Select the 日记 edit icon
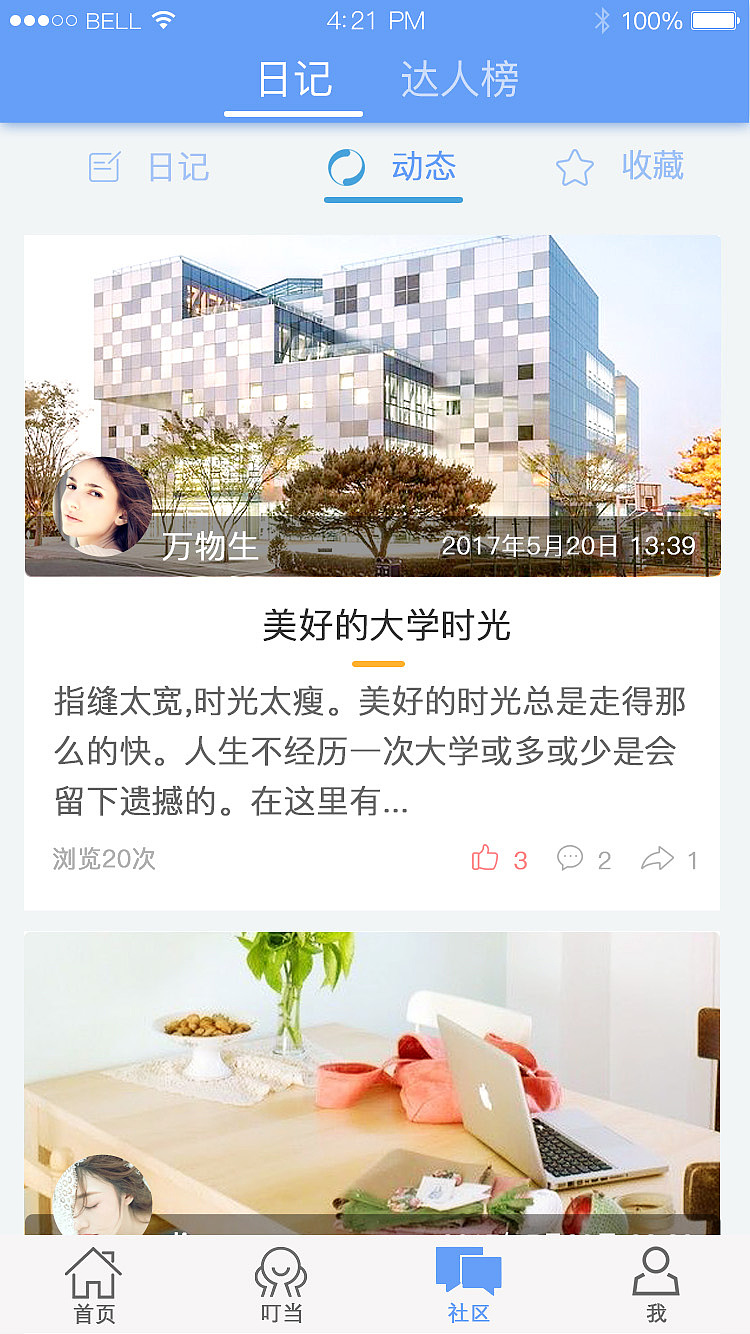Screen dimensions: 750x1334 click(106, 168)
